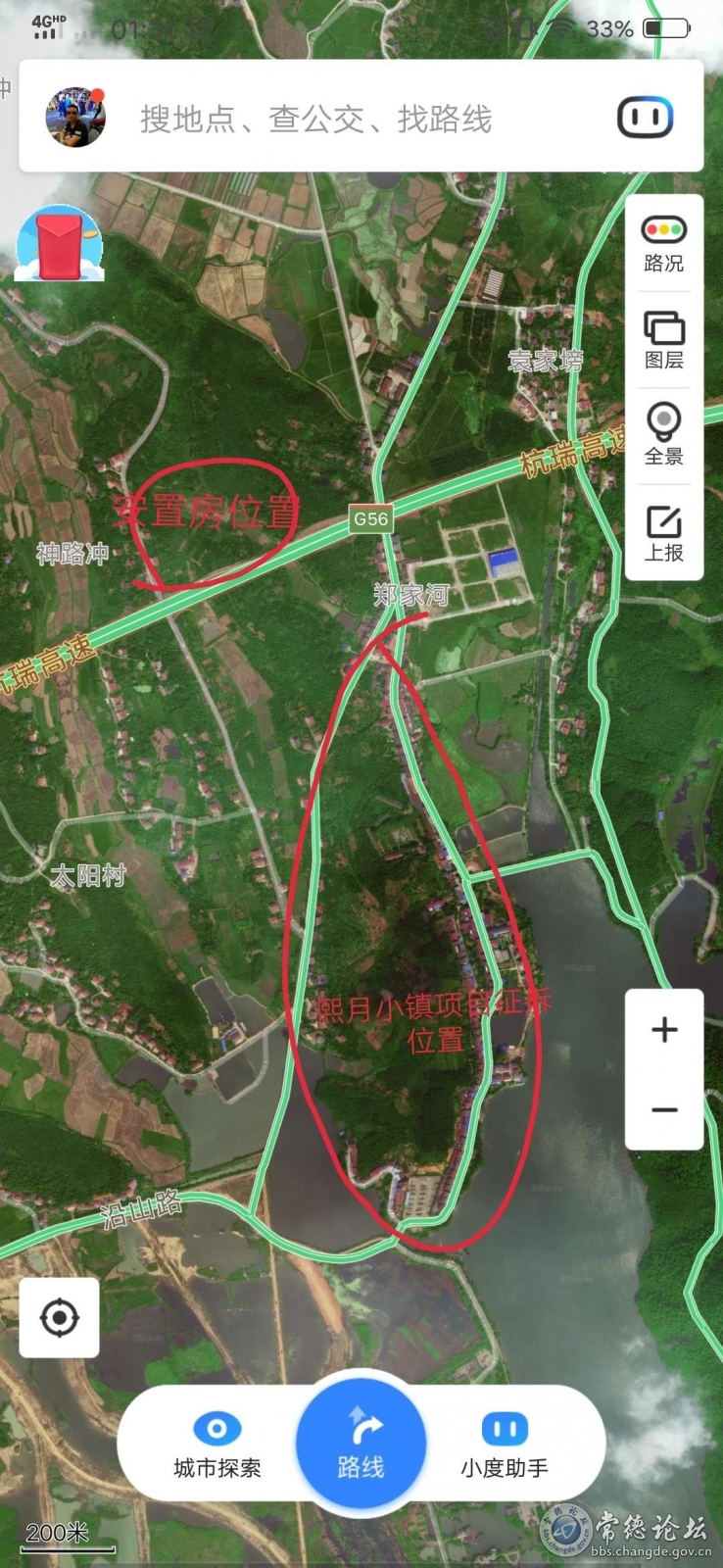Tap the Xiaodu voice assistant icon in search bar
The height and width of the screenshot is (1568, 723).
click(645, 119)
